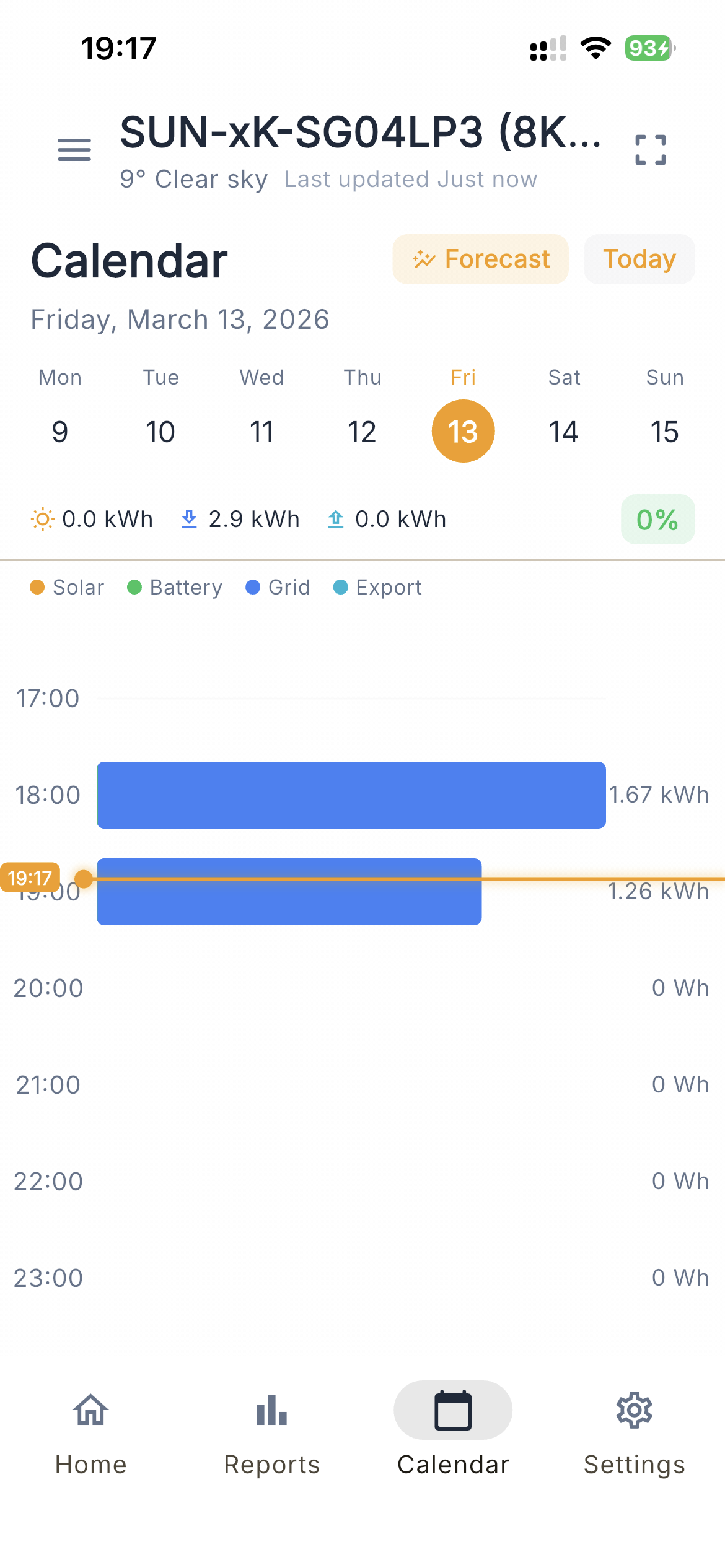The width and height of the screenshot is (725, 1568).
Task: Toggle the Solar legend item
Action: [67, 587]
